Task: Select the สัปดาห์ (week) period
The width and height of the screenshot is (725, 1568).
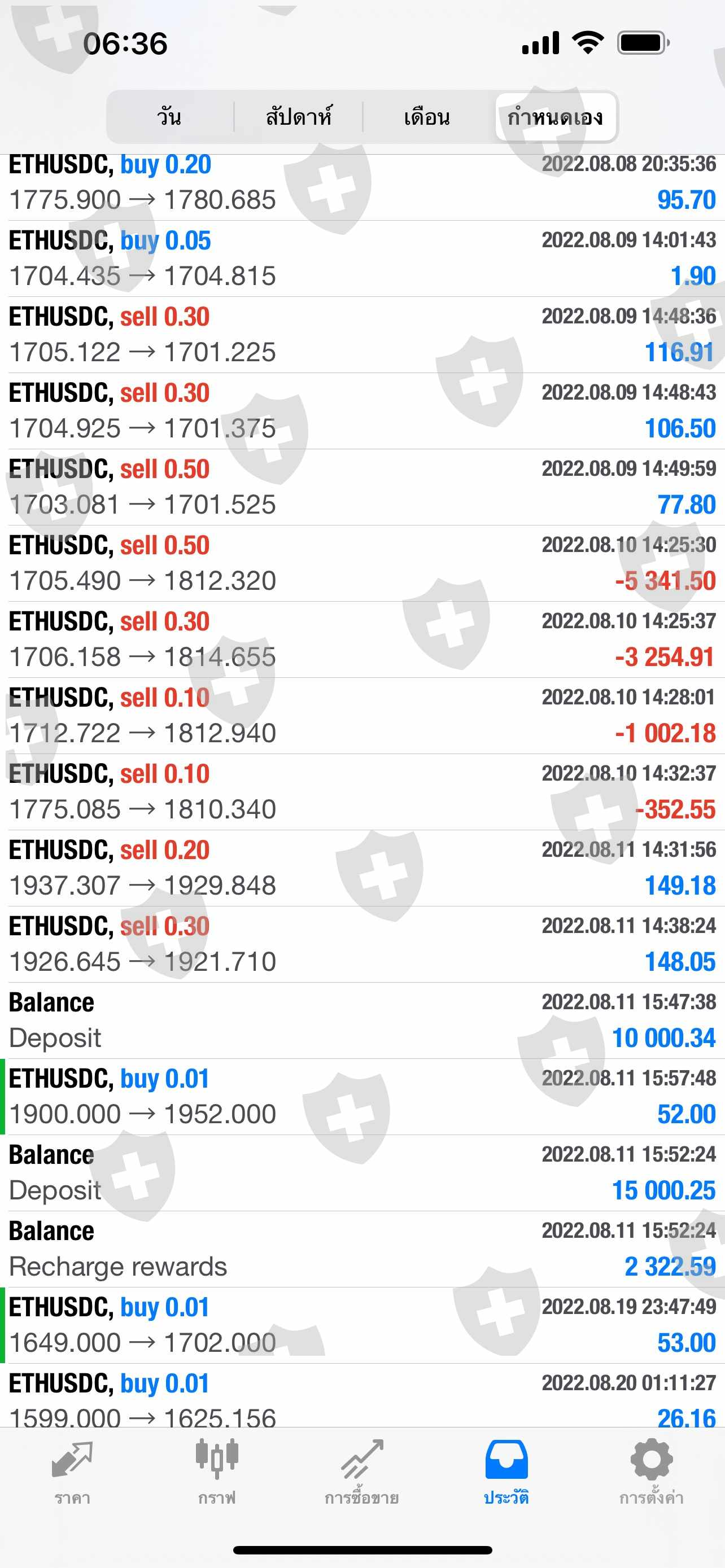Action: pos(298,117)
